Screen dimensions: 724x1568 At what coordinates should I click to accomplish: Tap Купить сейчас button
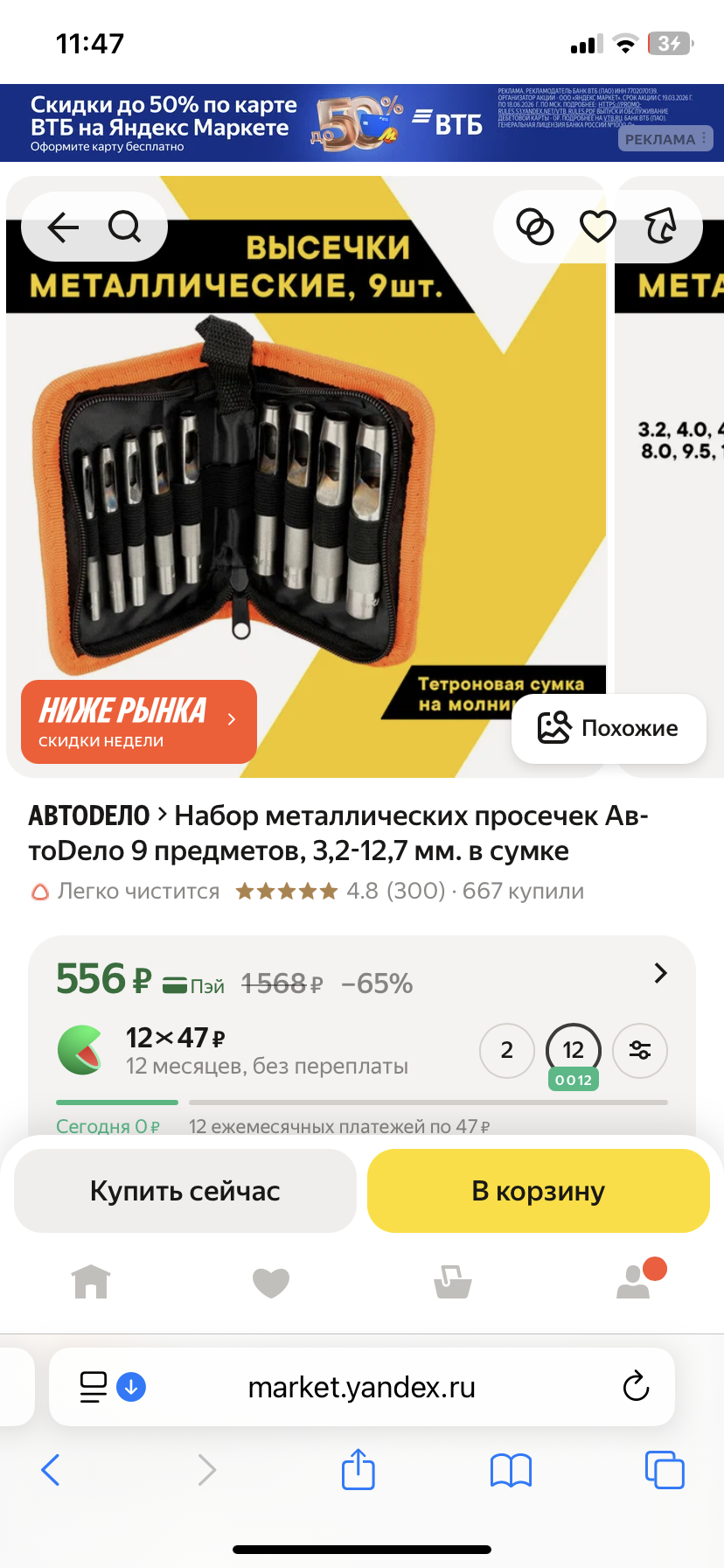pos(185,1191)
